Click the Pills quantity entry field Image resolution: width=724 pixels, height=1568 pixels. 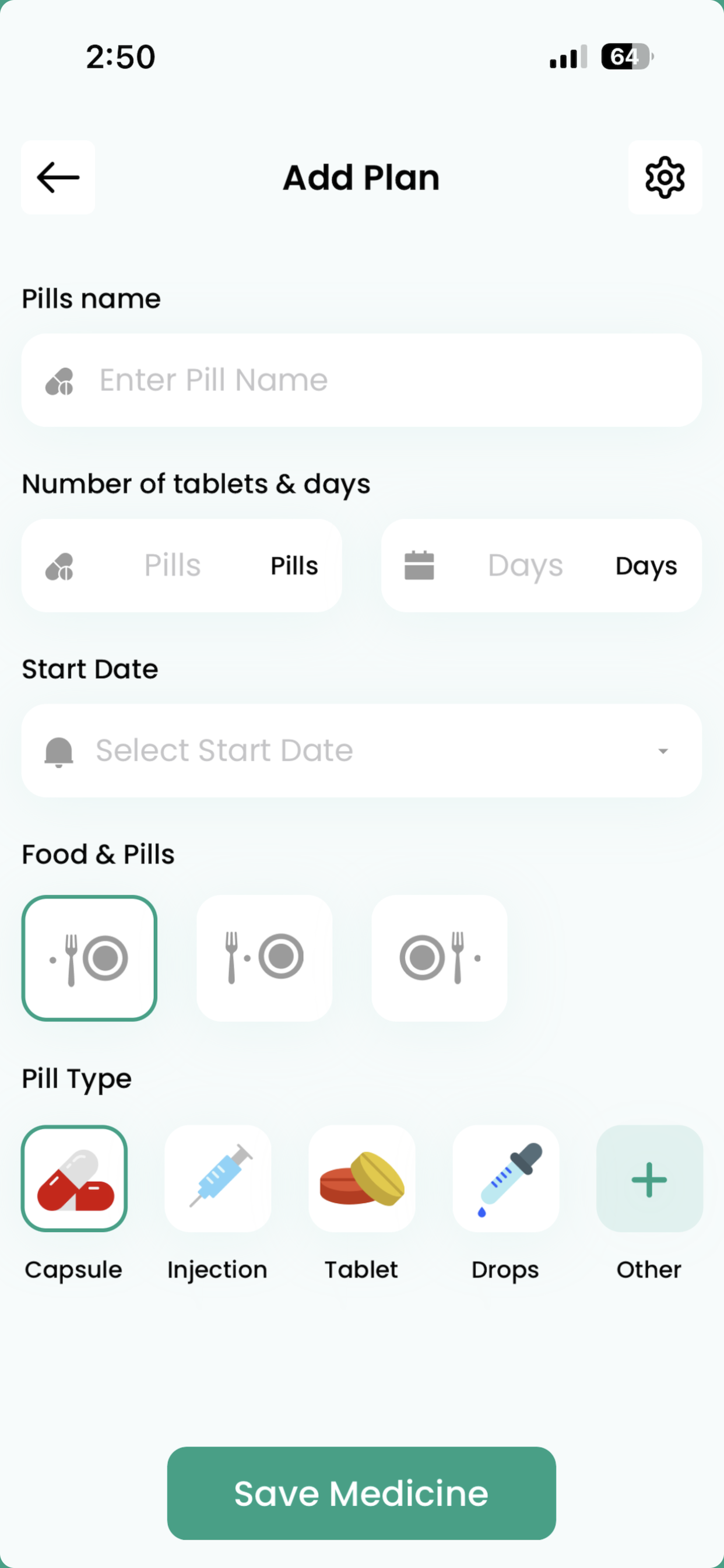(173, 565)
